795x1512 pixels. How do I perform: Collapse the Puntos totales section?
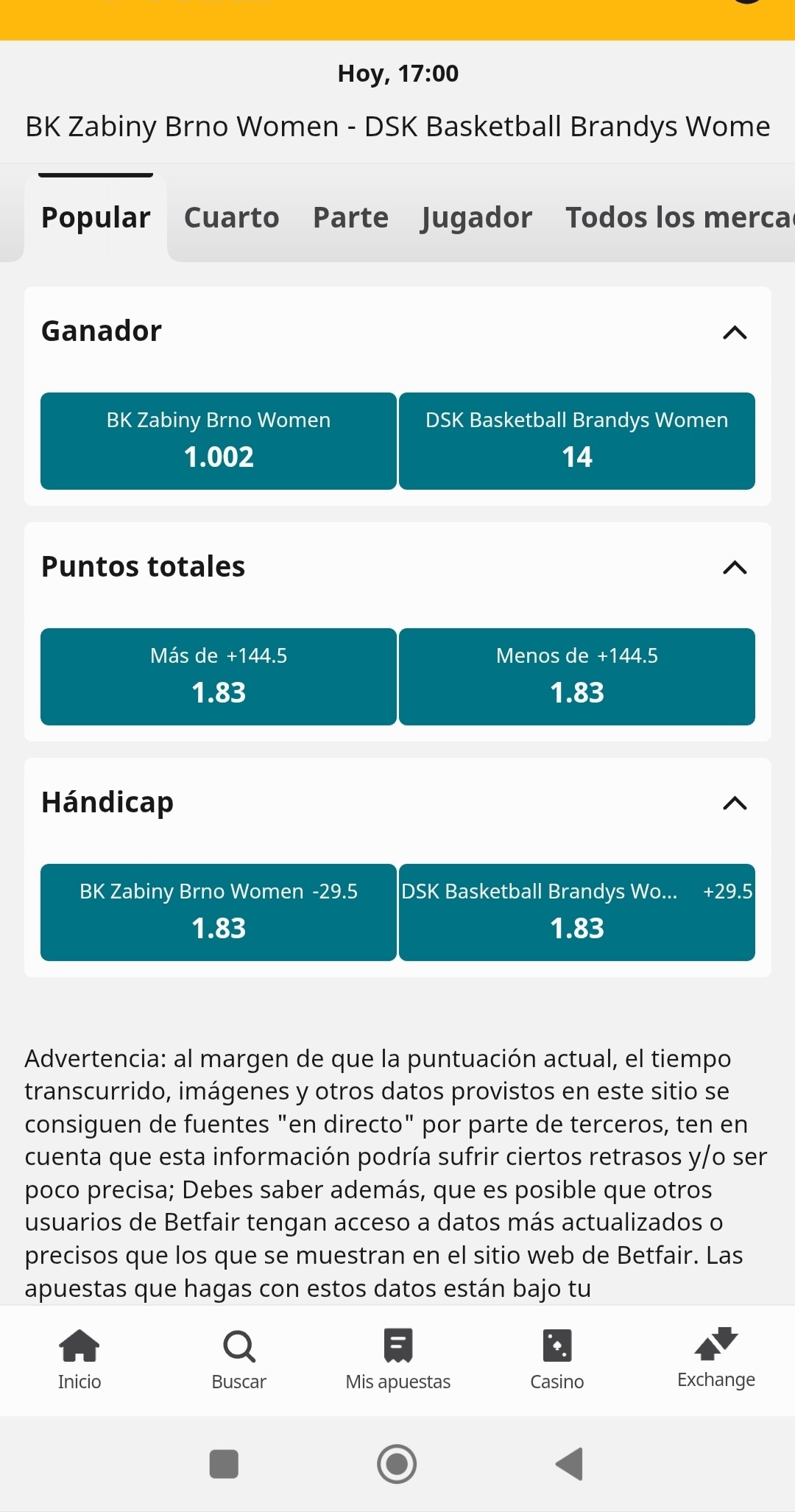[x=735, y=567]
